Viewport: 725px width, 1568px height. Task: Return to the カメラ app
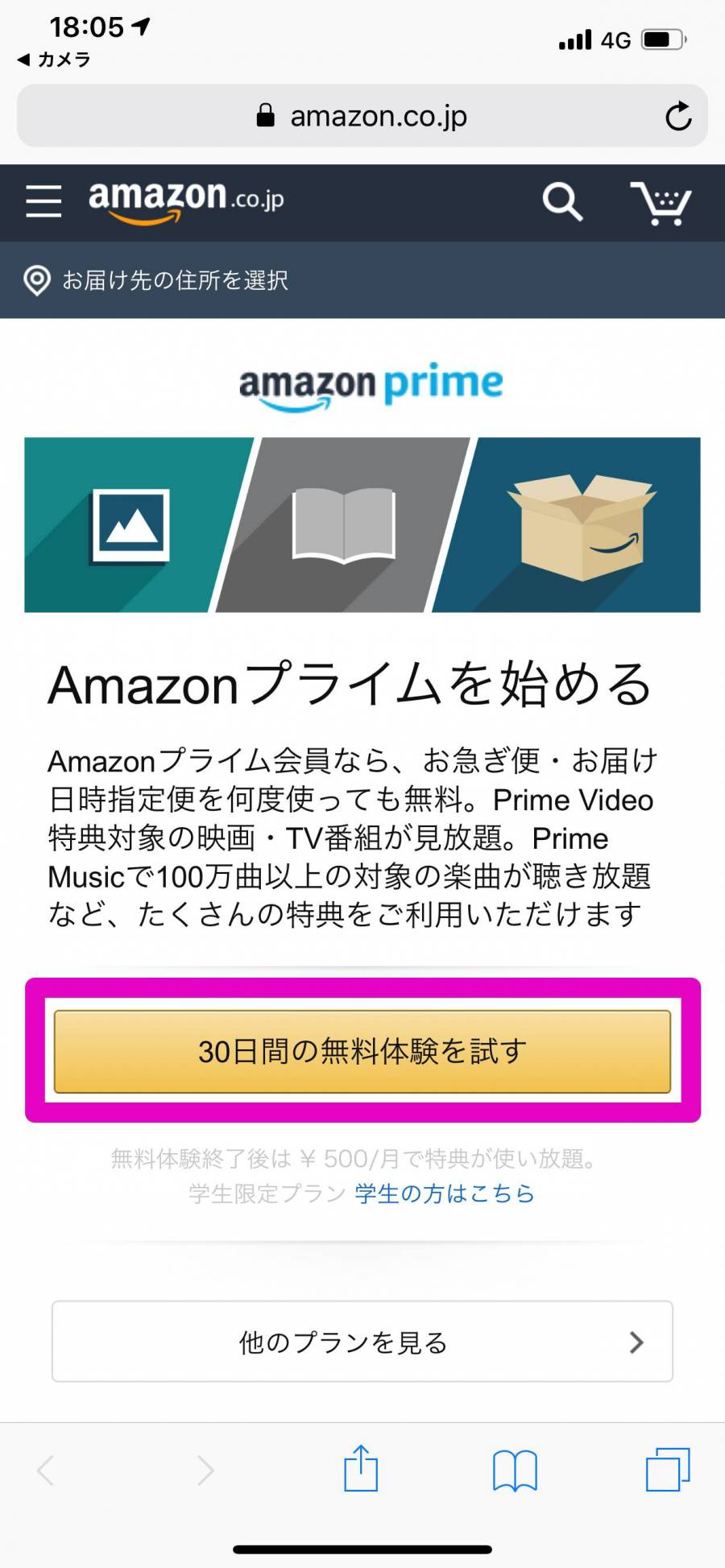tap(54, 60)
